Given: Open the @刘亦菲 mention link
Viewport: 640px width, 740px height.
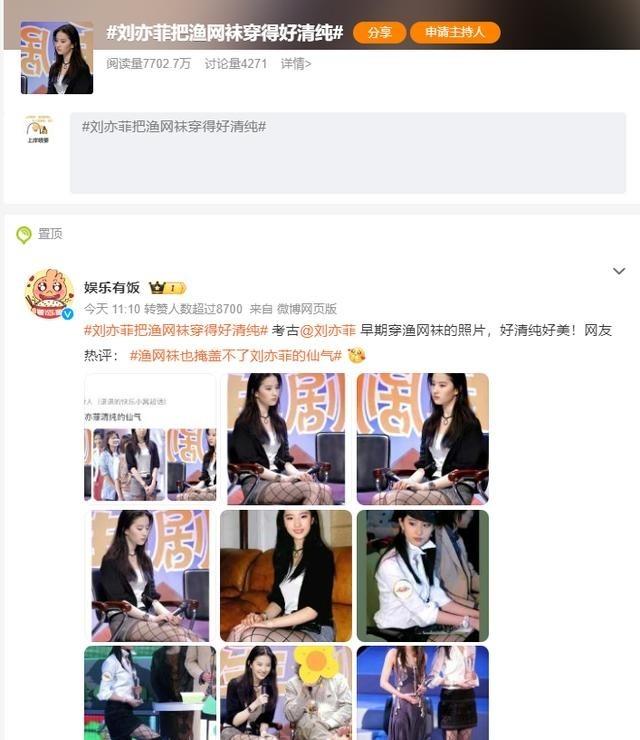Looking at the screenshot, I should point(328,330).
